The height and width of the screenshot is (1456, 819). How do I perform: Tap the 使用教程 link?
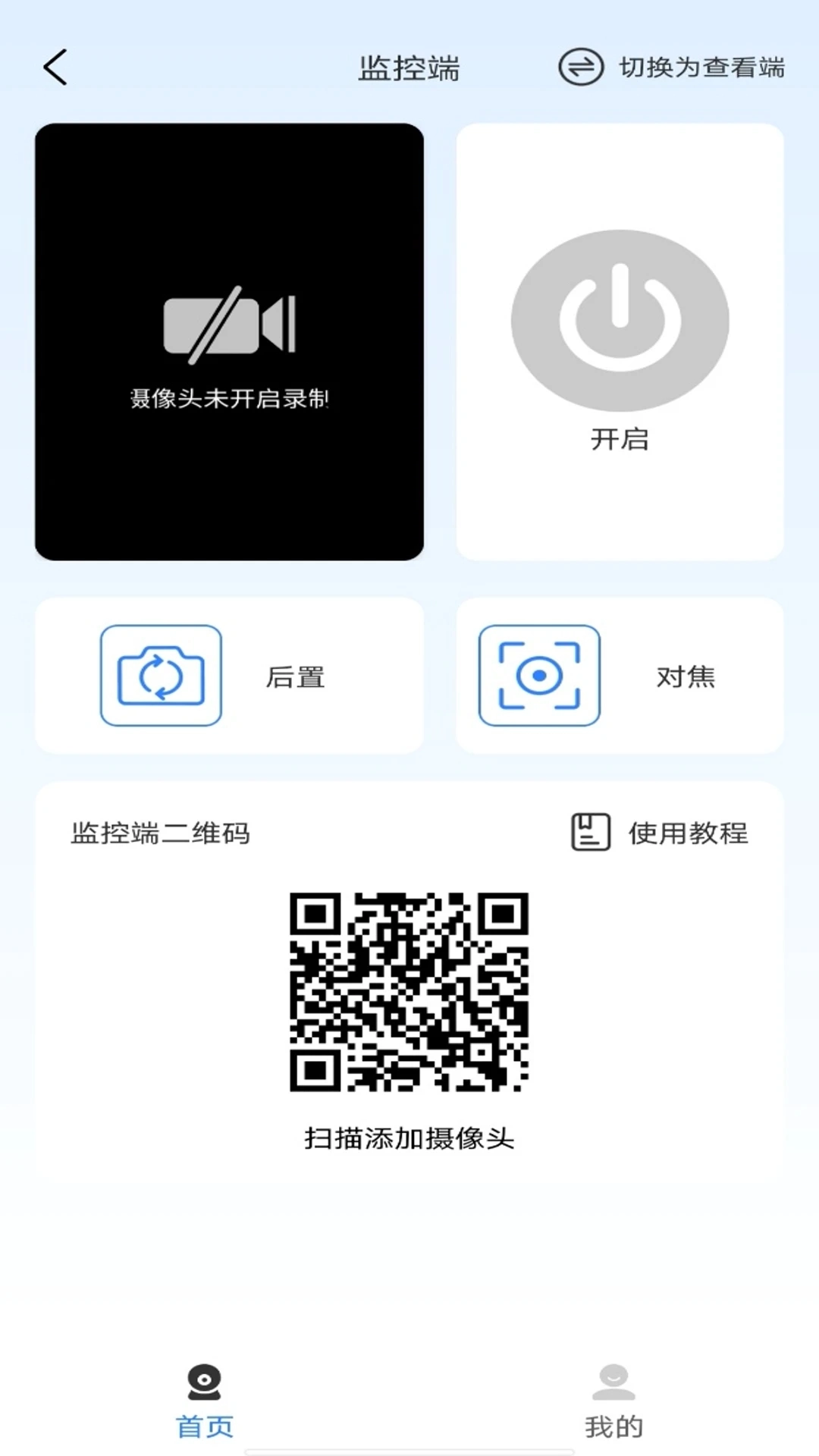pos(688,832)
